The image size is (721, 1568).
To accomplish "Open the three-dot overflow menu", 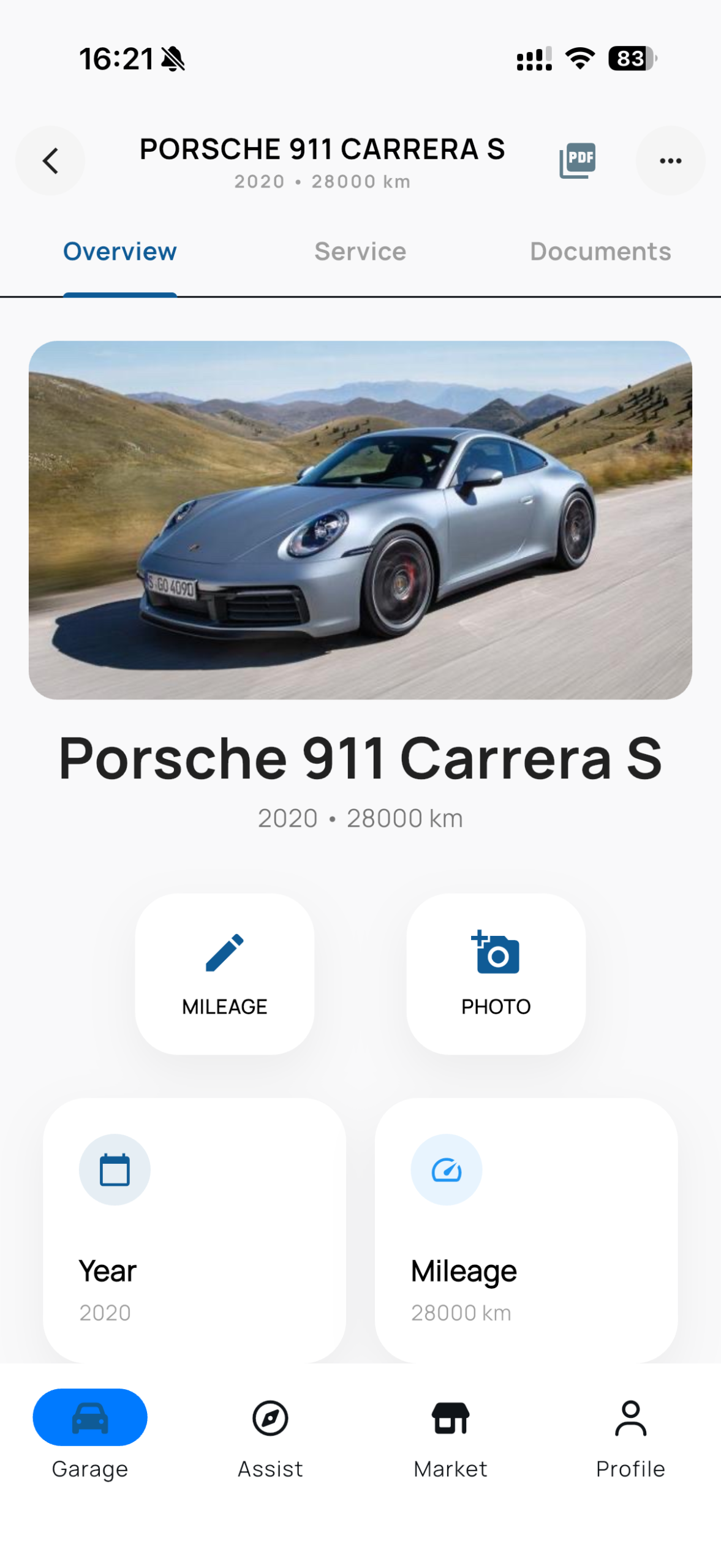I will pos(670,160).
